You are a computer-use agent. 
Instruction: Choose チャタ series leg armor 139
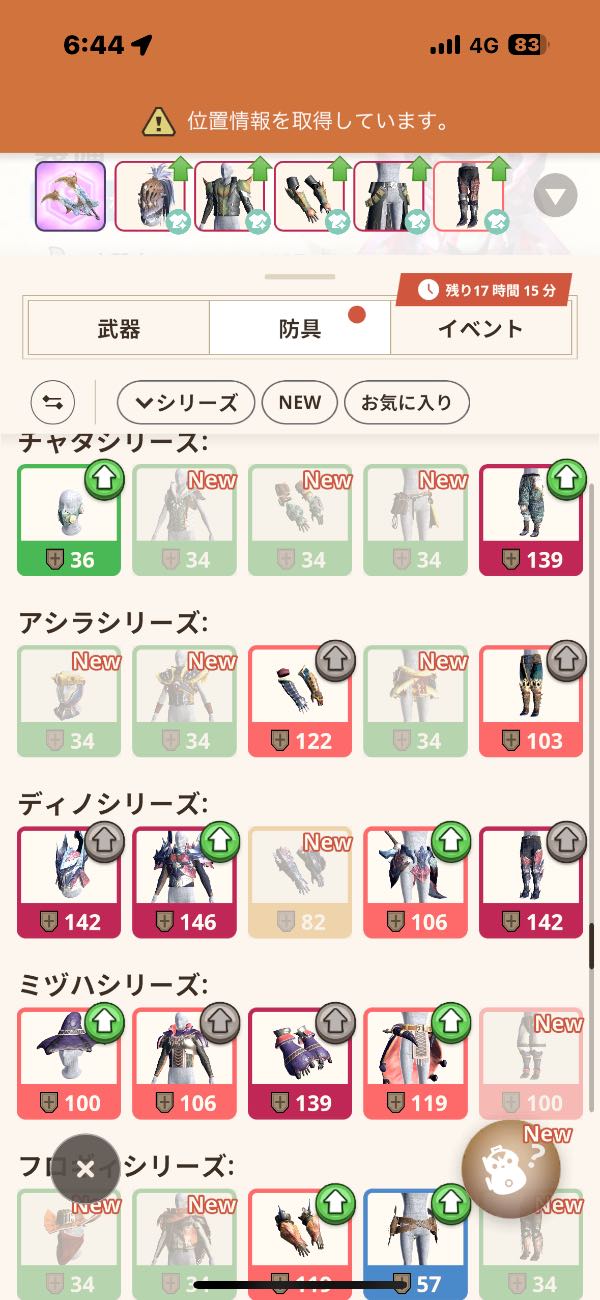click(x=531, y=519)
